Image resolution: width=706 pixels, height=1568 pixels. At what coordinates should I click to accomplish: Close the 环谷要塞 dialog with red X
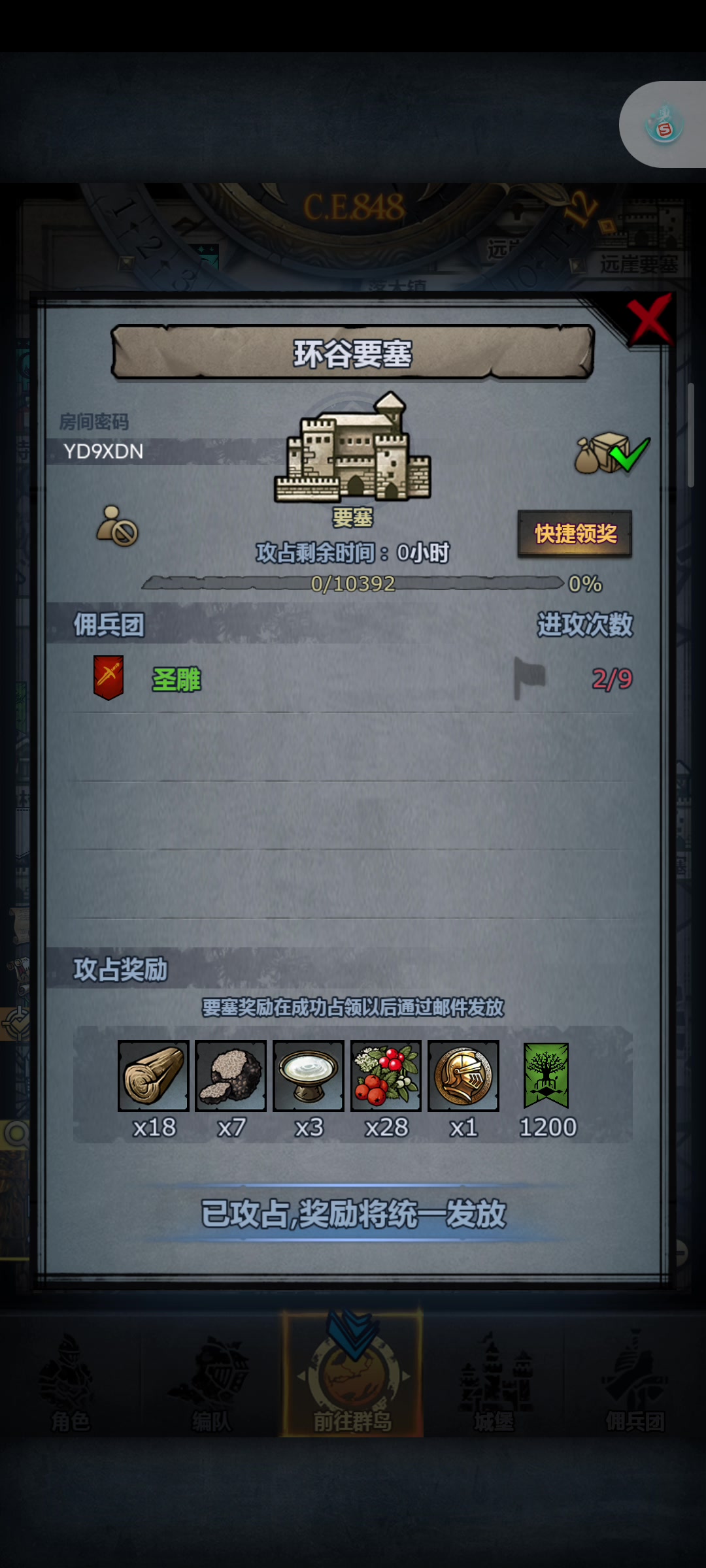[648, 319]
